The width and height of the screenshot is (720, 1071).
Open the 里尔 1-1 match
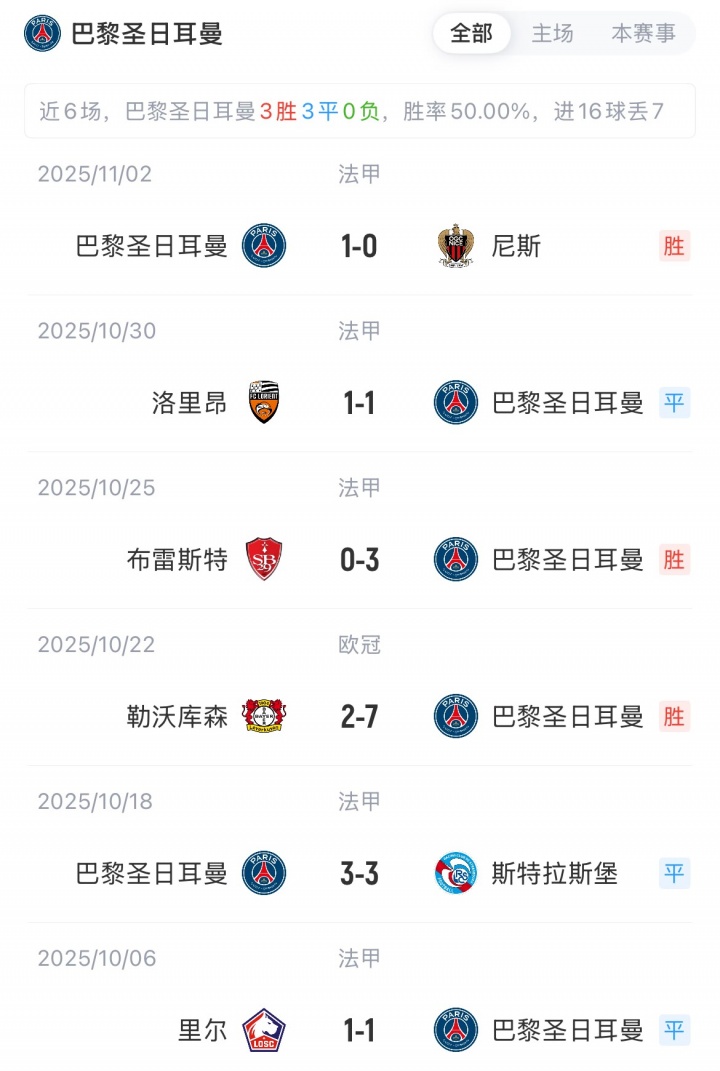coord(359,1030)
